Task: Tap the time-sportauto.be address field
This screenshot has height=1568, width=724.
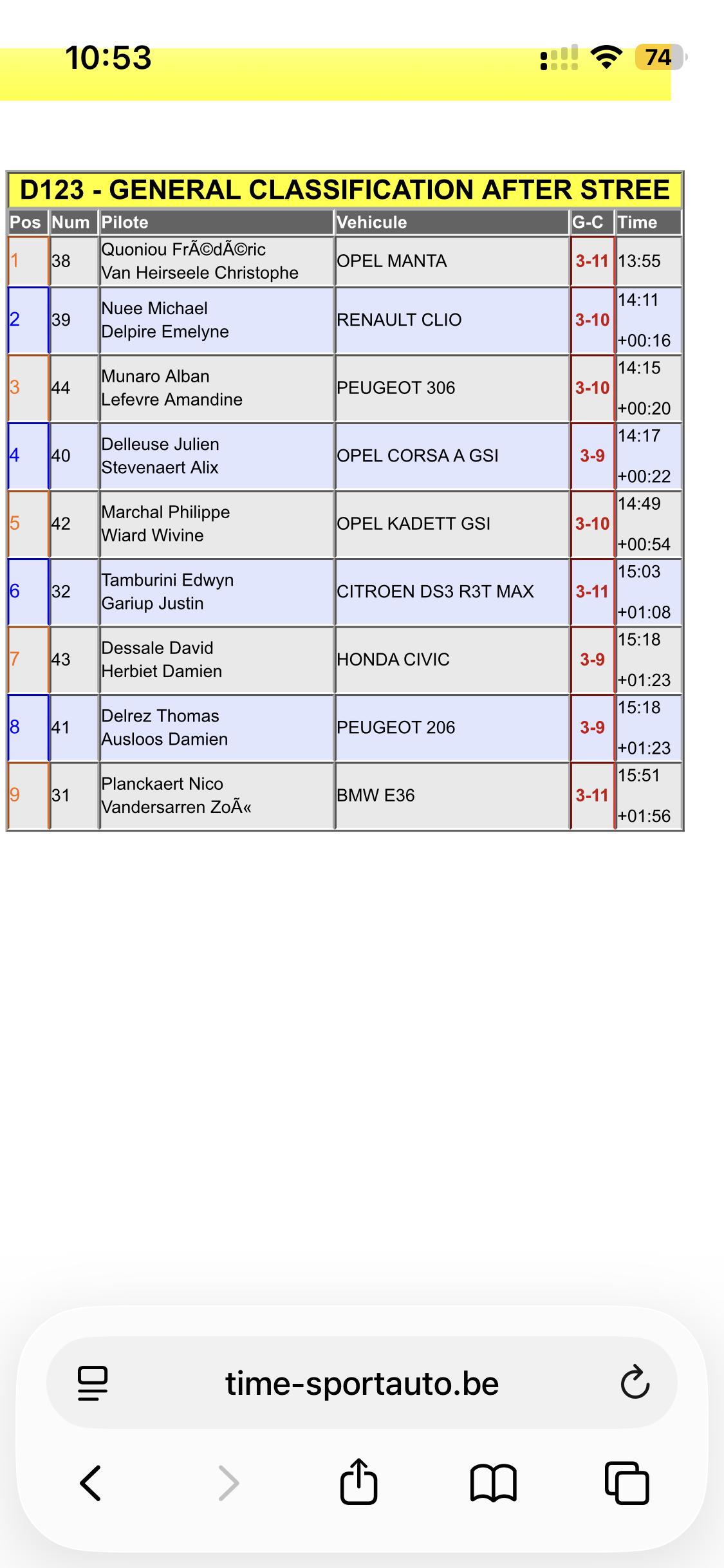Action: pos(362,1383)
